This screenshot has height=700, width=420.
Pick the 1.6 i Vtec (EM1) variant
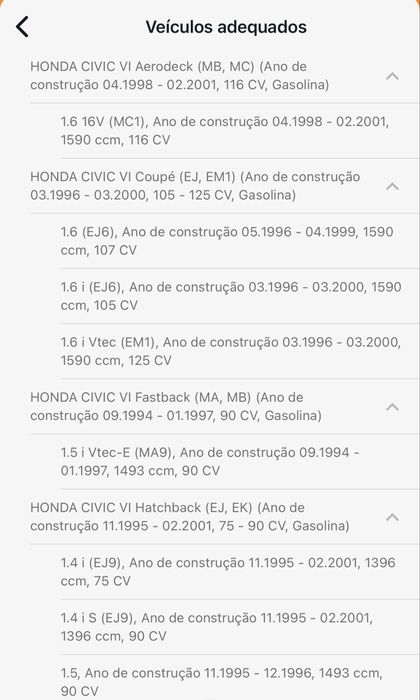pos(240,351)
